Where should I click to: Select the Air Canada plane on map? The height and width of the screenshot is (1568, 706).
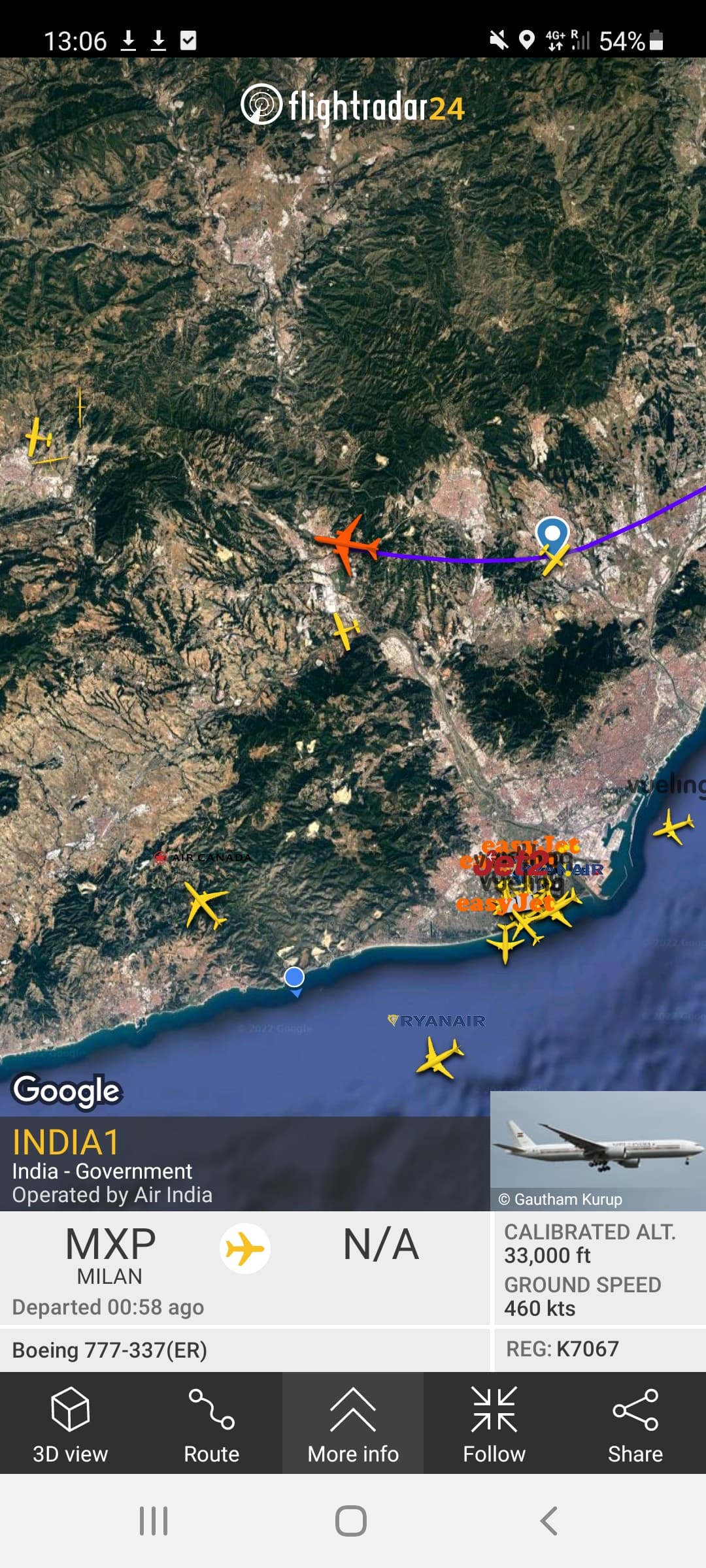point(205,904)
